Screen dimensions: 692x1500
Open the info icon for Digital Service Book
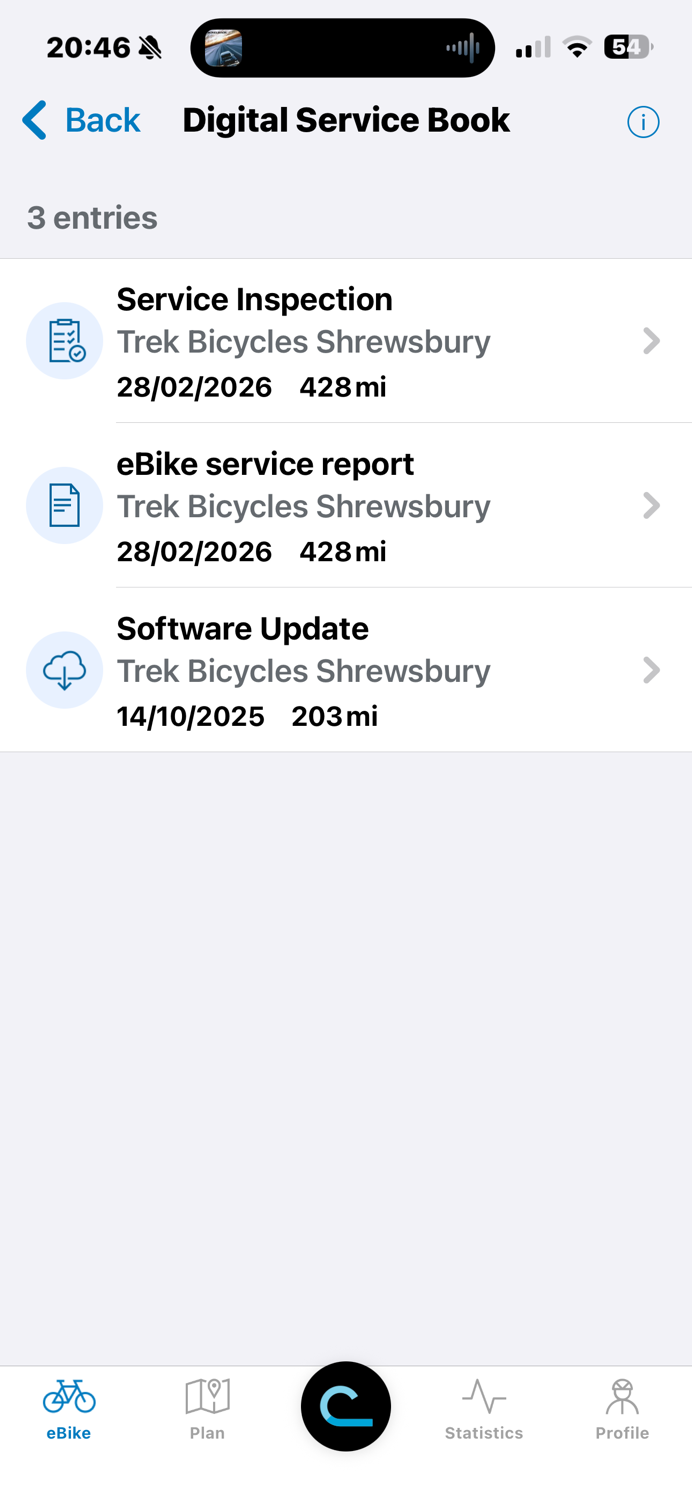pyautogui.click(x=643, y=122)
